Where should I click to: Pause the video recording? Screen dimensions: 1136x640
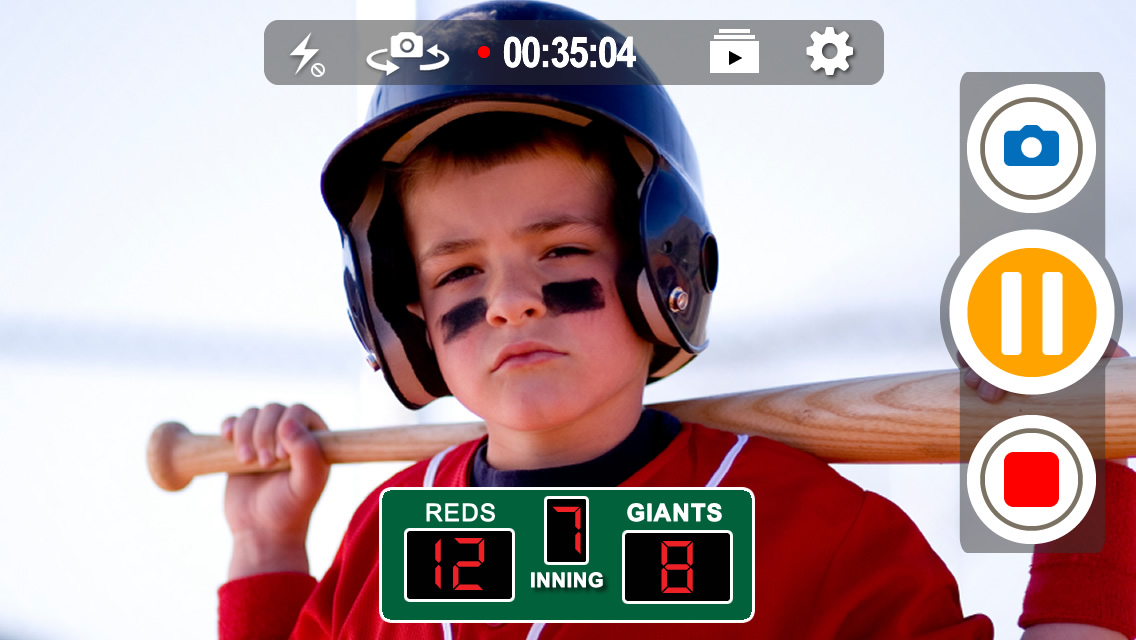1031,313
